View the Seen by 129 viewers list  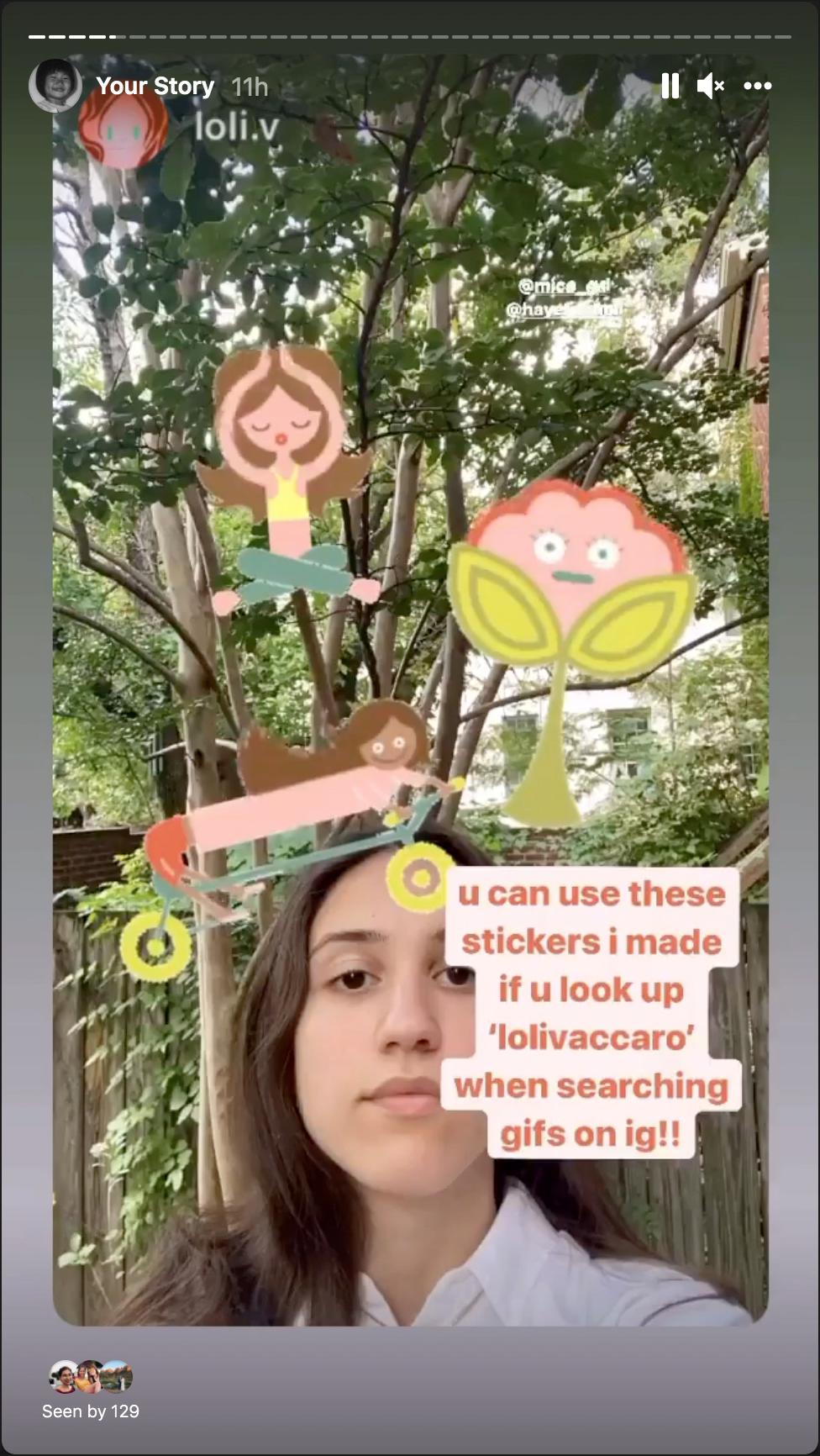(x=91, y=1390)
